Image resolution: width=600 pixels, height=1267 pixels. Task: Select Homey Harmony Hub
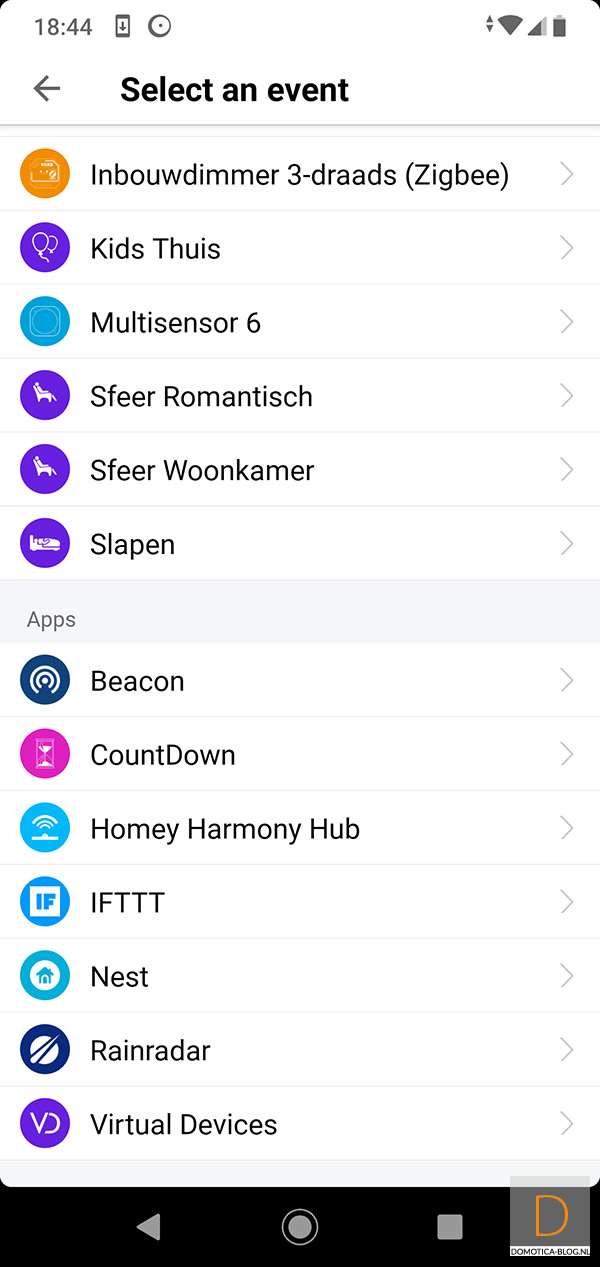coord(299,829)
